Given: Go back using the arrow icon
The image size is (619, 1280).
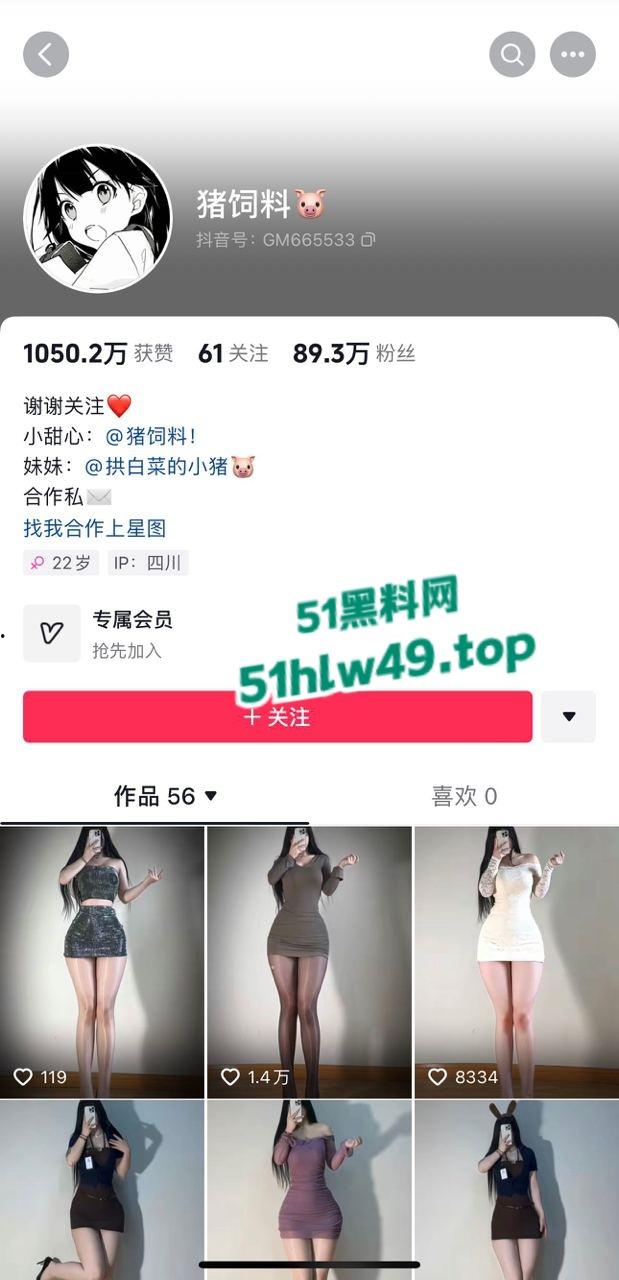Looking at the screenshot, I should point(46,54).
